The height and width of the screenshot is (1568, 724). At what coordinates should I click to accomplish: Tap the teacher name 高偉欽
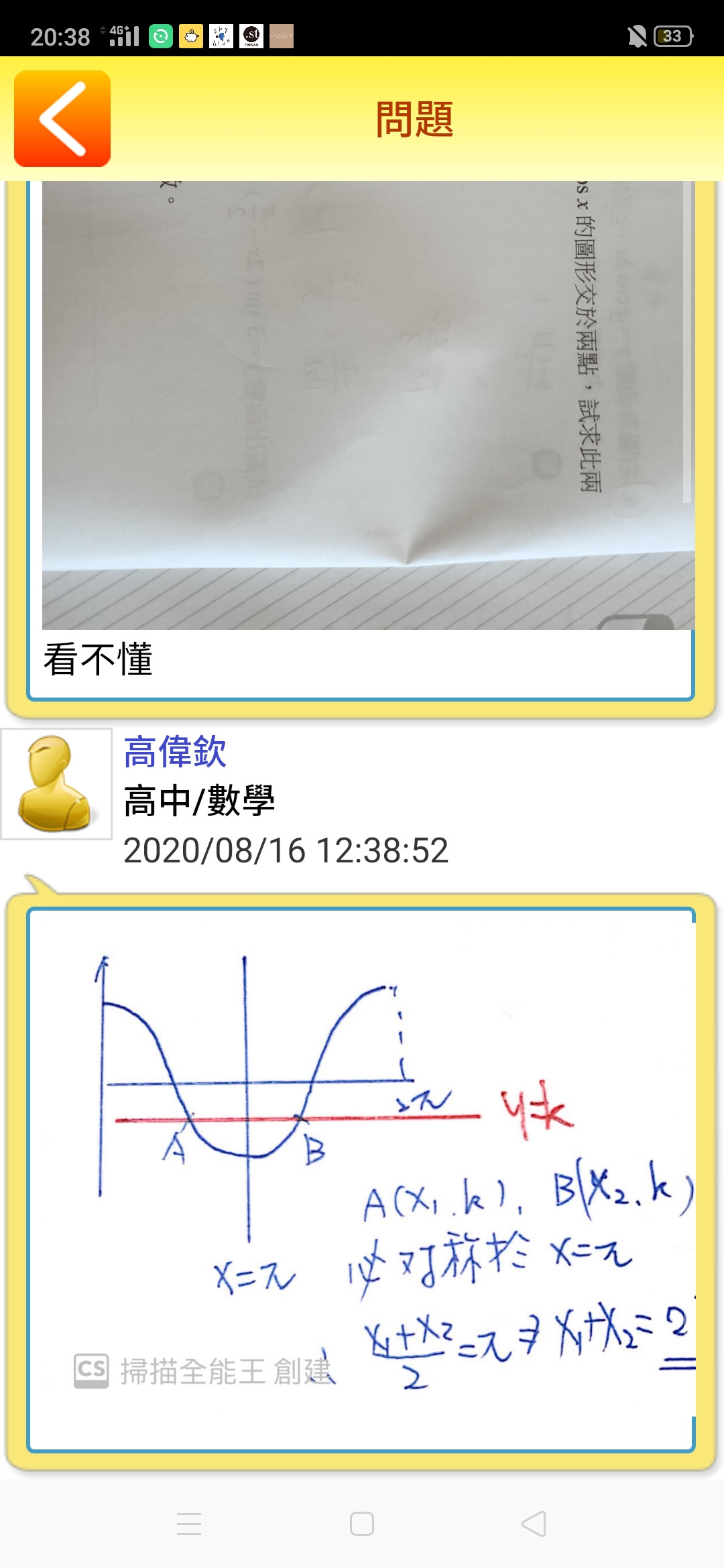175,752
